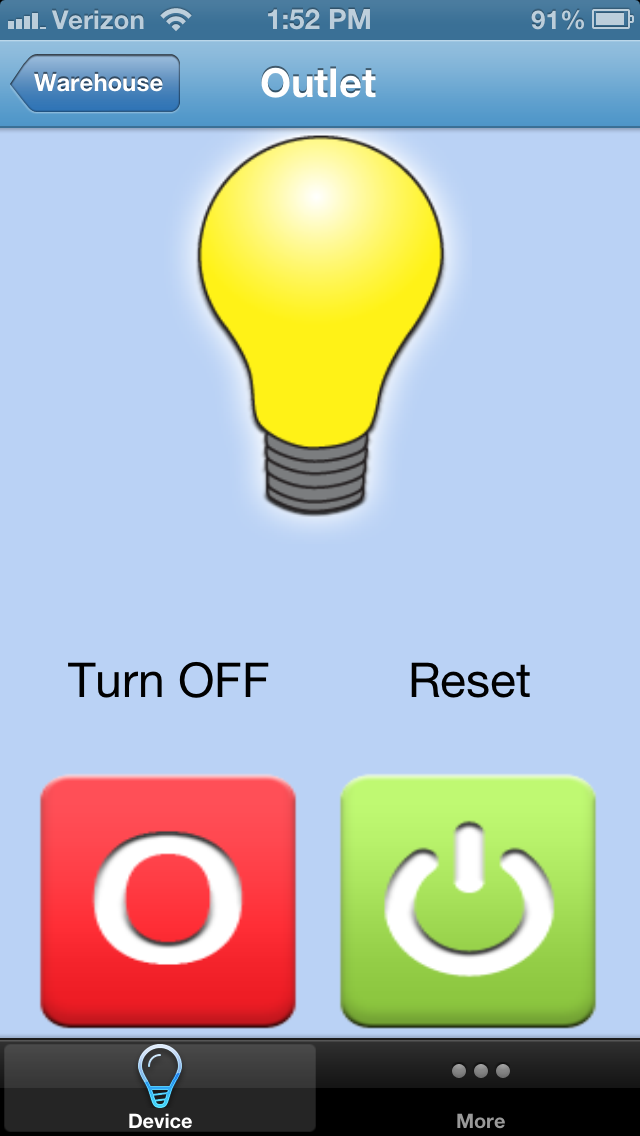
Task: Tap the green Reset power button
Action: tap(468, 901)
